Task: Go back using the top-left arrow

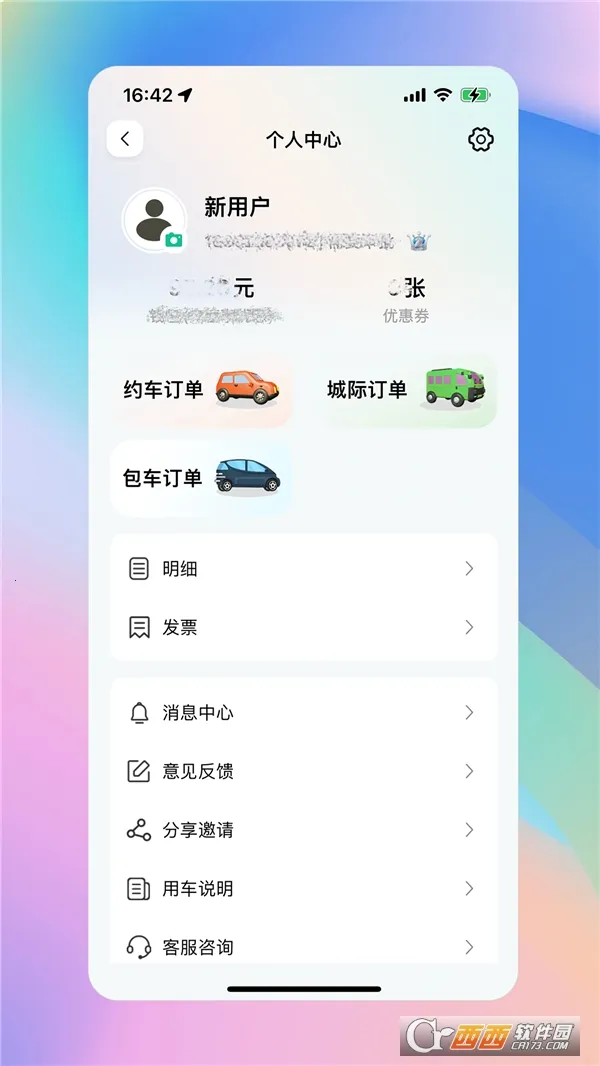Action: 125,139
